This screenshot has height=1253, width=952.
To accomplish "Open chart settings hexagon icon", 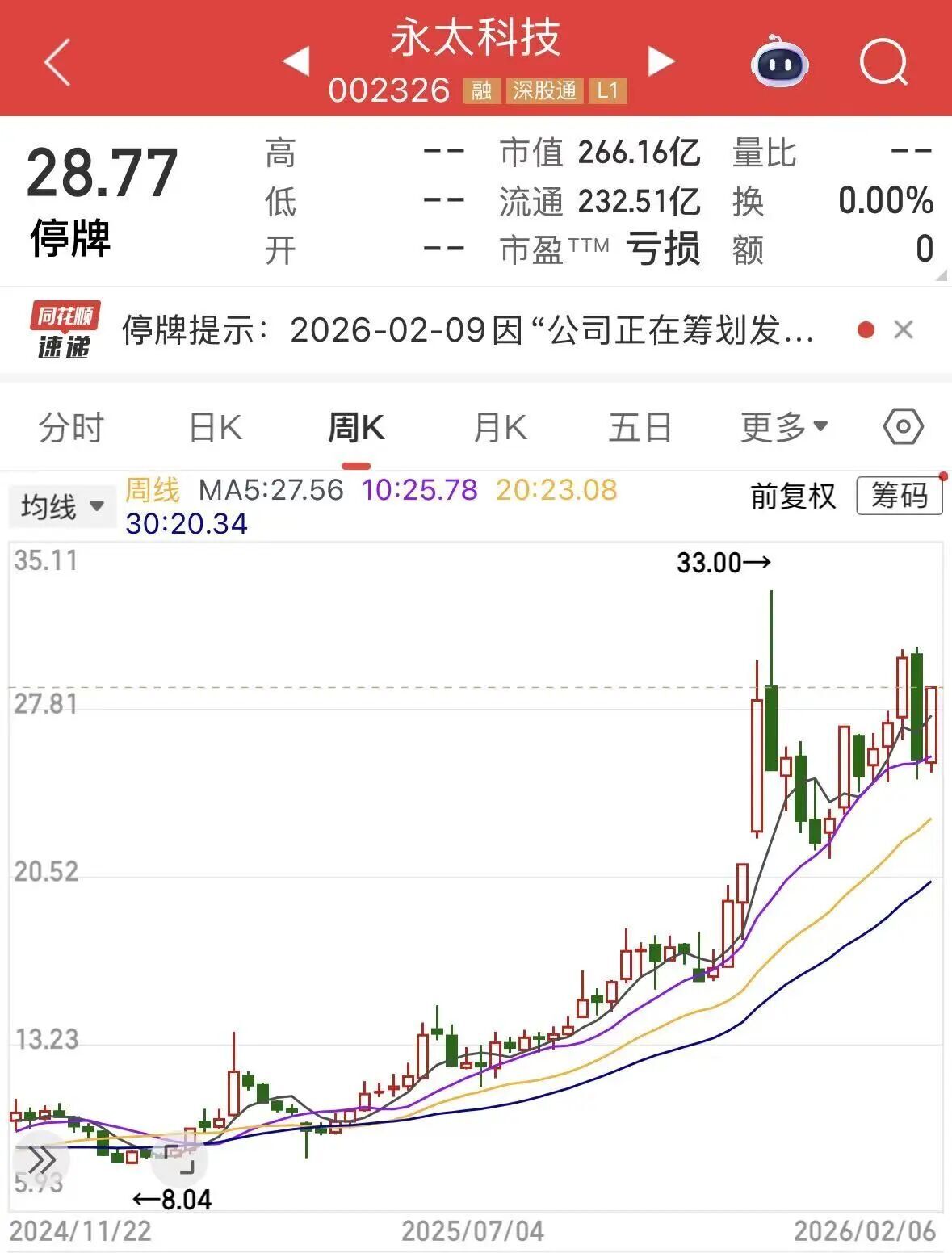I will (903, 427).
